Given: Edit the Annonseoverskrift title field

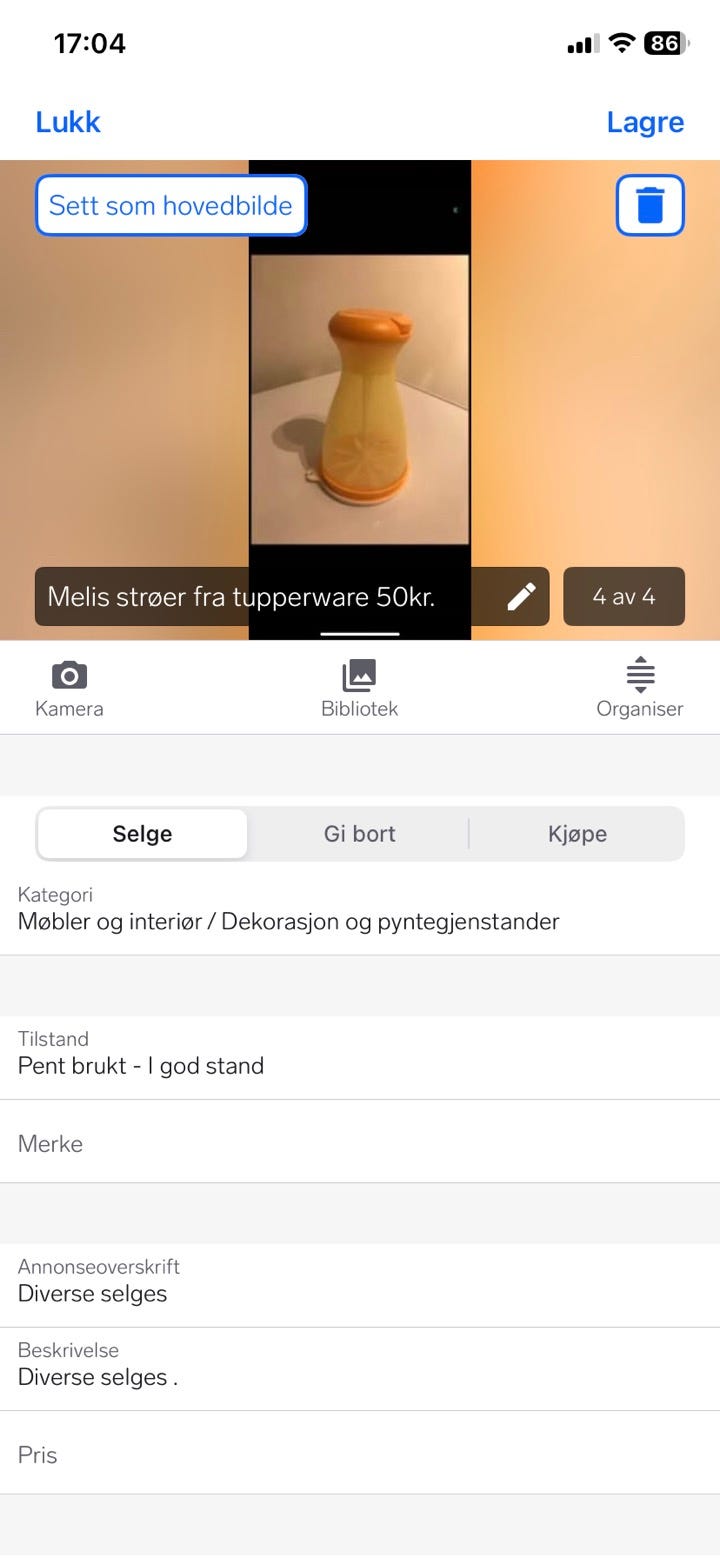Looking at the screenshot, I should click(360, 1281).
